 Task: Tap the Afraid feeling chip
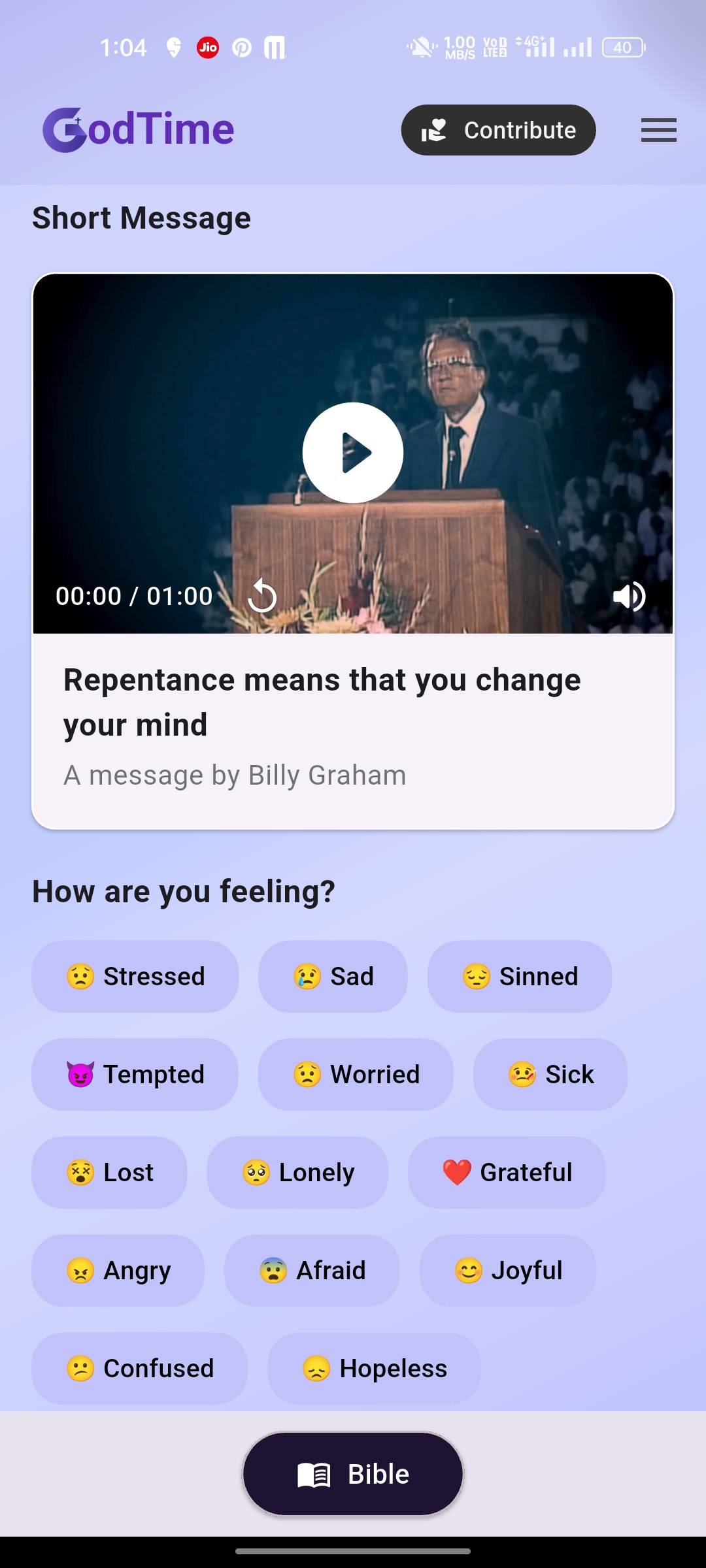click(x=312, y=1271)
